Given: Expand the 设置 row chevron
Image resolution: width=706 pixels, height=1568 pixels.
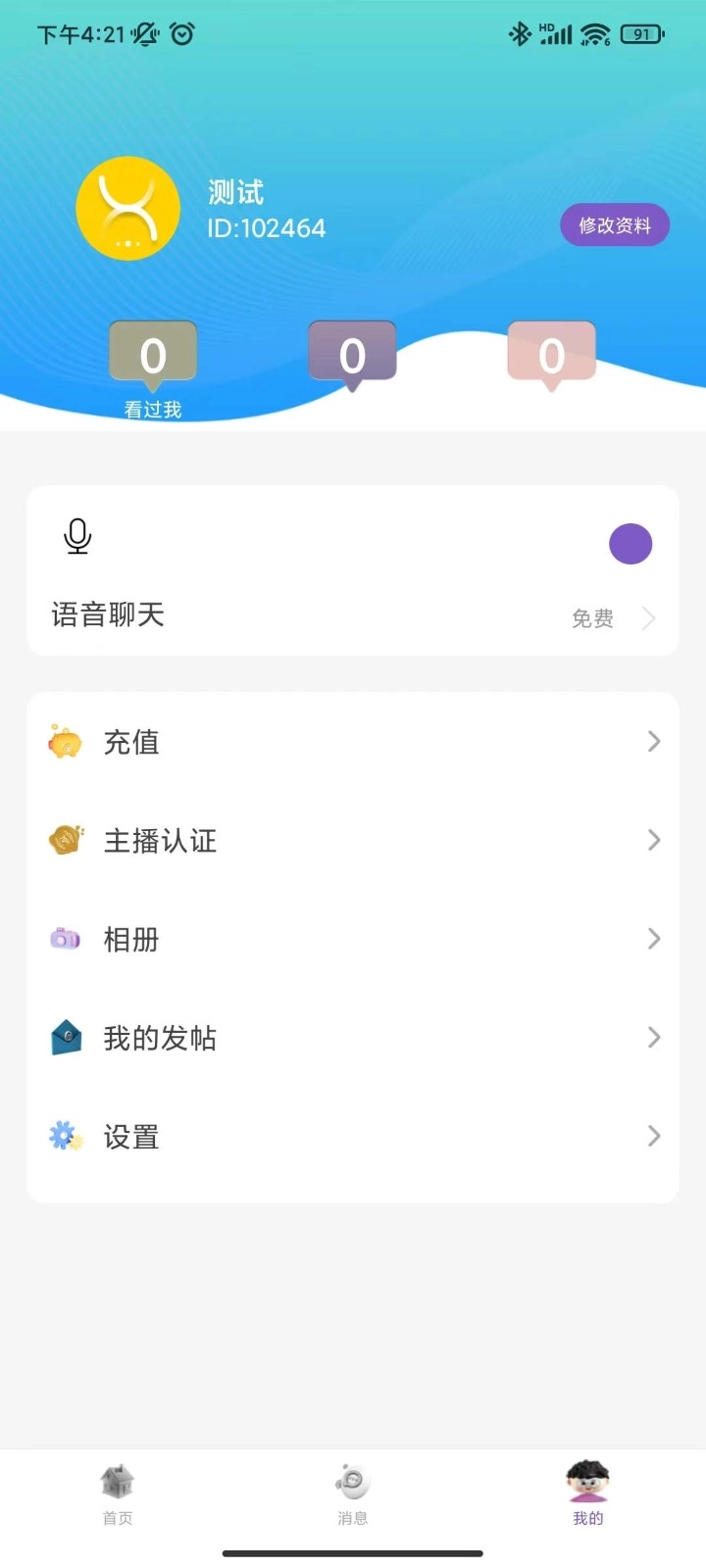Looking at the screenshot, I should (654, 1136).
